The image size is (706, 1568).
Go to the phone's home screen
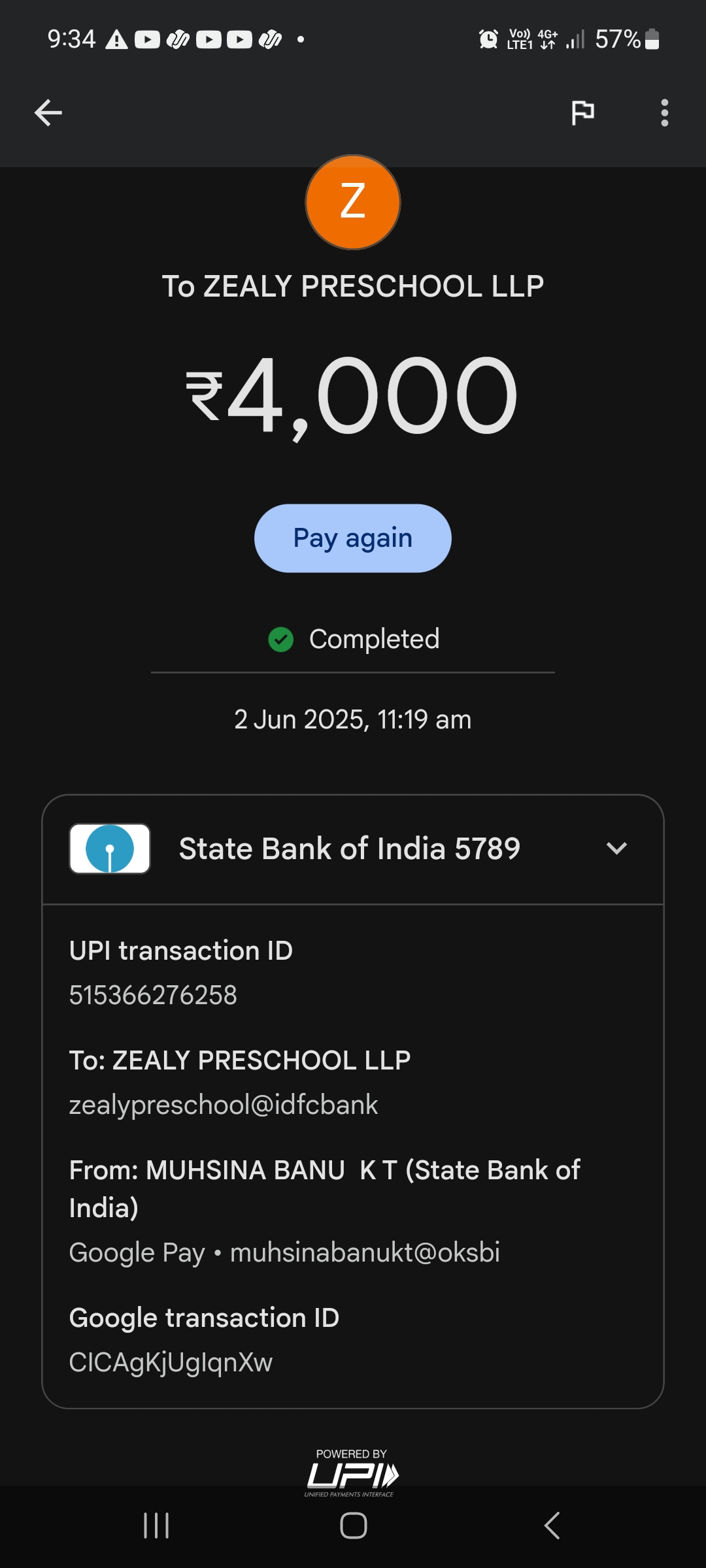click(353, 1526)
